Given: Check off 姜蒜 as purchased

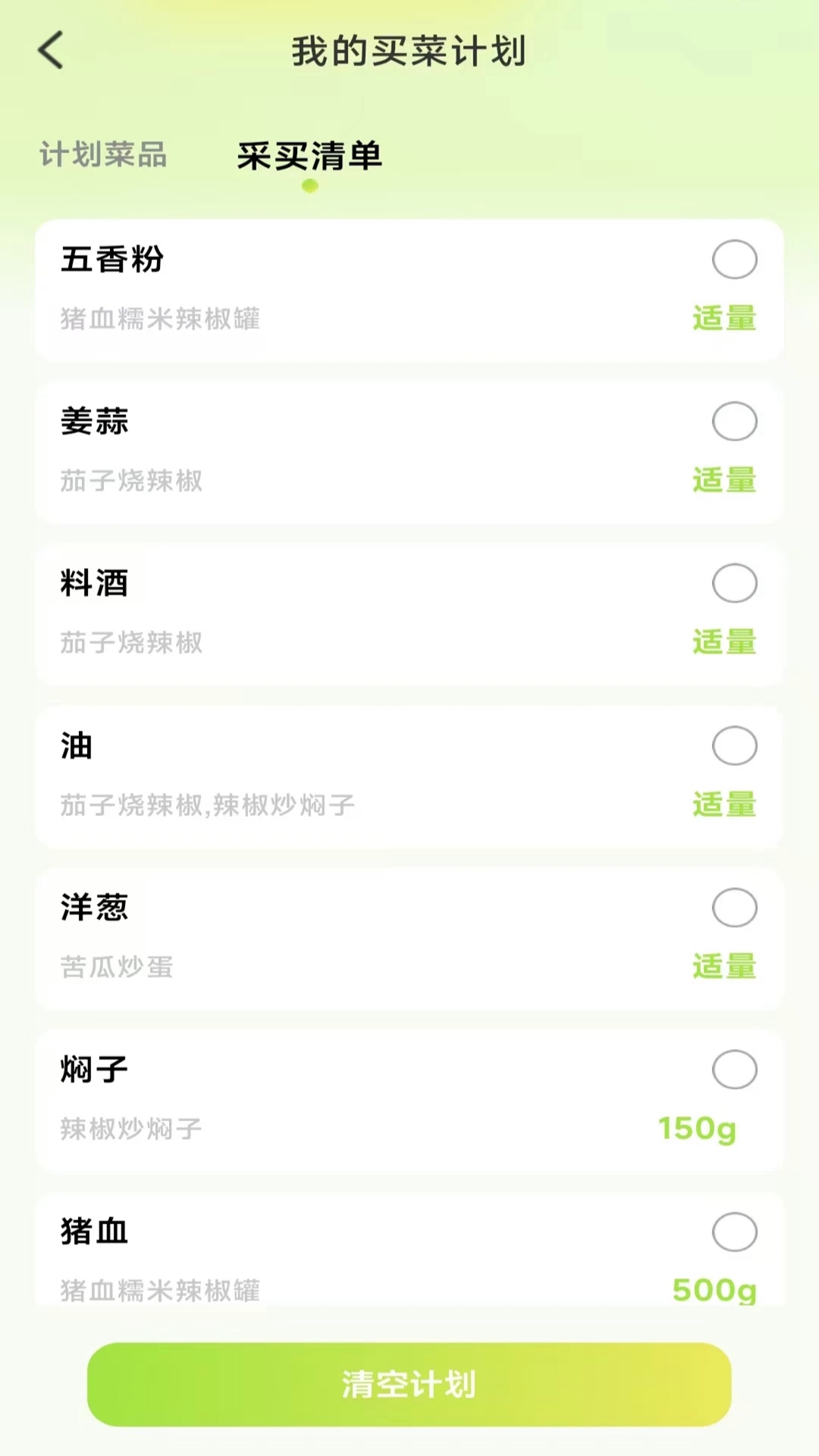Looking at the screenshot, I should (733, 422).
